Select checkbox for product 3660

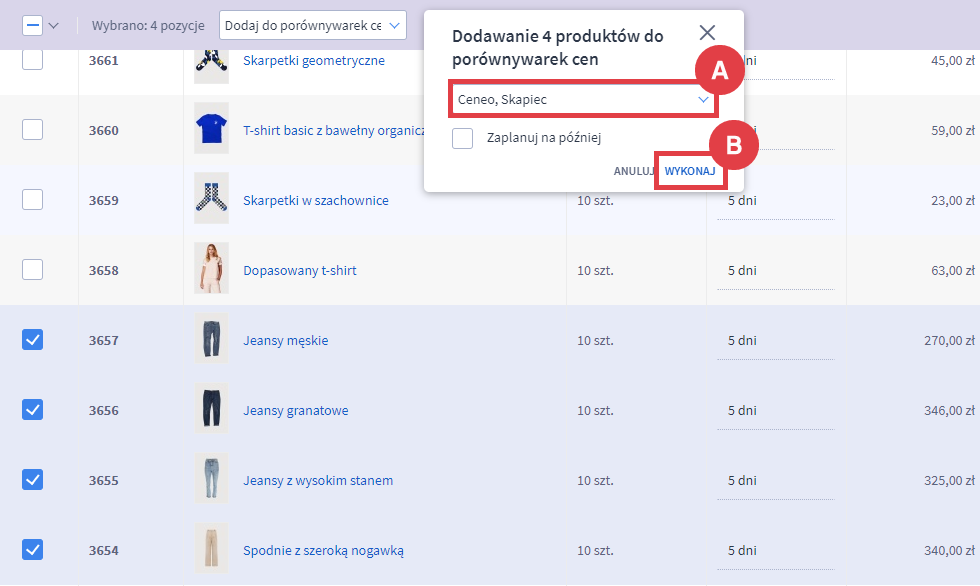(32, 130)
